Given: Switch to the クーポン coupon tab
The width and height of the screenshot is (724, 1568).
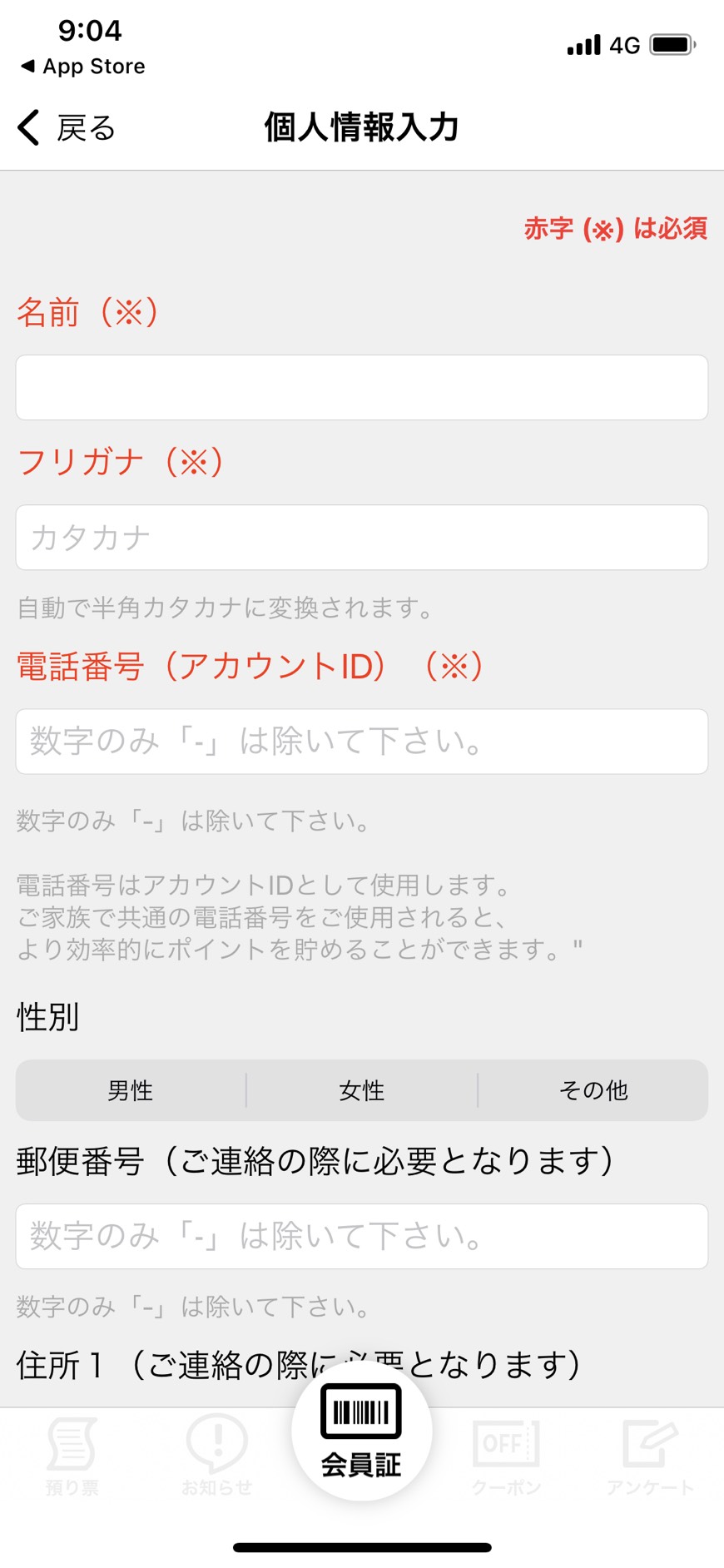Looking at the screenshot, I should pos(506,1458).
